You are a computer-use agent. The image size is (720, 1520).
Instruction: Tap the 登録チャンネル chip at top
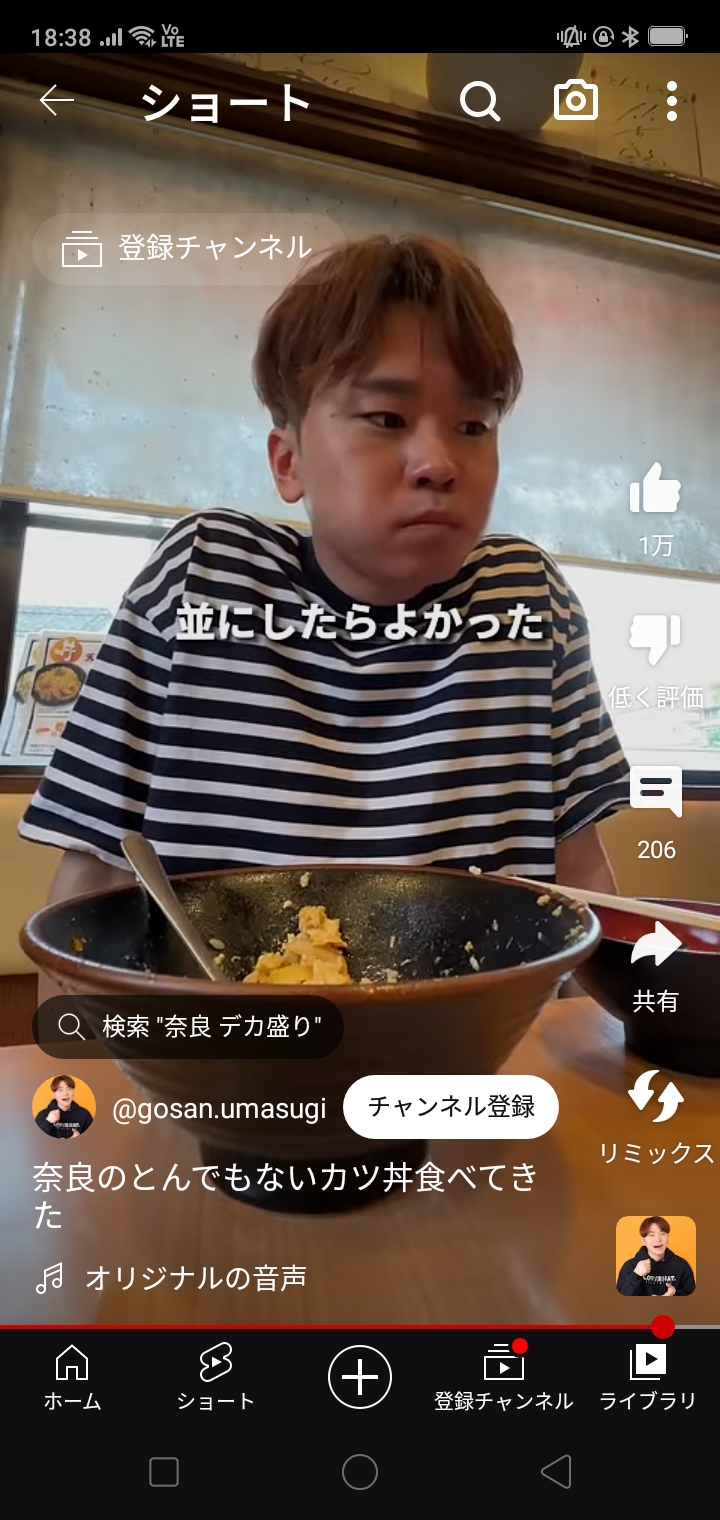tap(189, 248)
